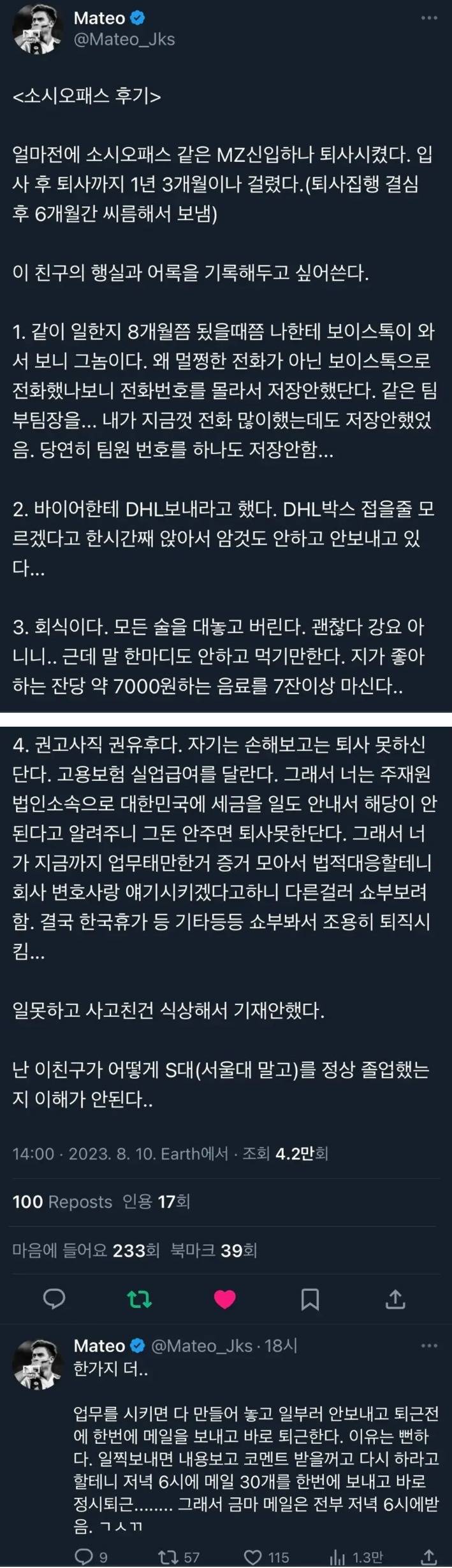Open the @Mateo_Jks handle on the reply
The width and height of the screenshot is (452, 1568).
tap(202, 1346)
